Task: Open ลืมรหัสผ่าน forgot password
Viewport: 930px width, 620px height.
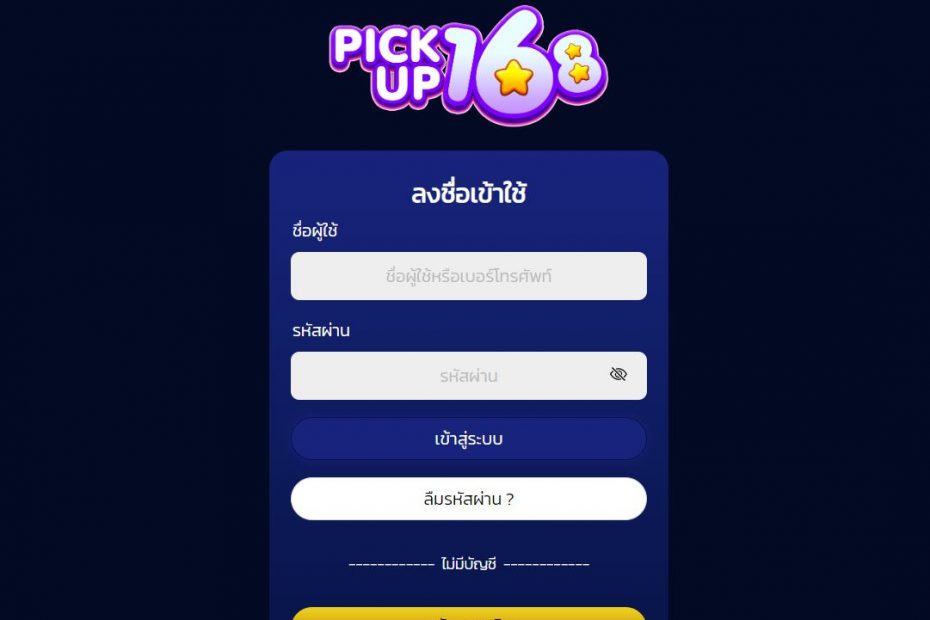Action: [x=468, y=499]
